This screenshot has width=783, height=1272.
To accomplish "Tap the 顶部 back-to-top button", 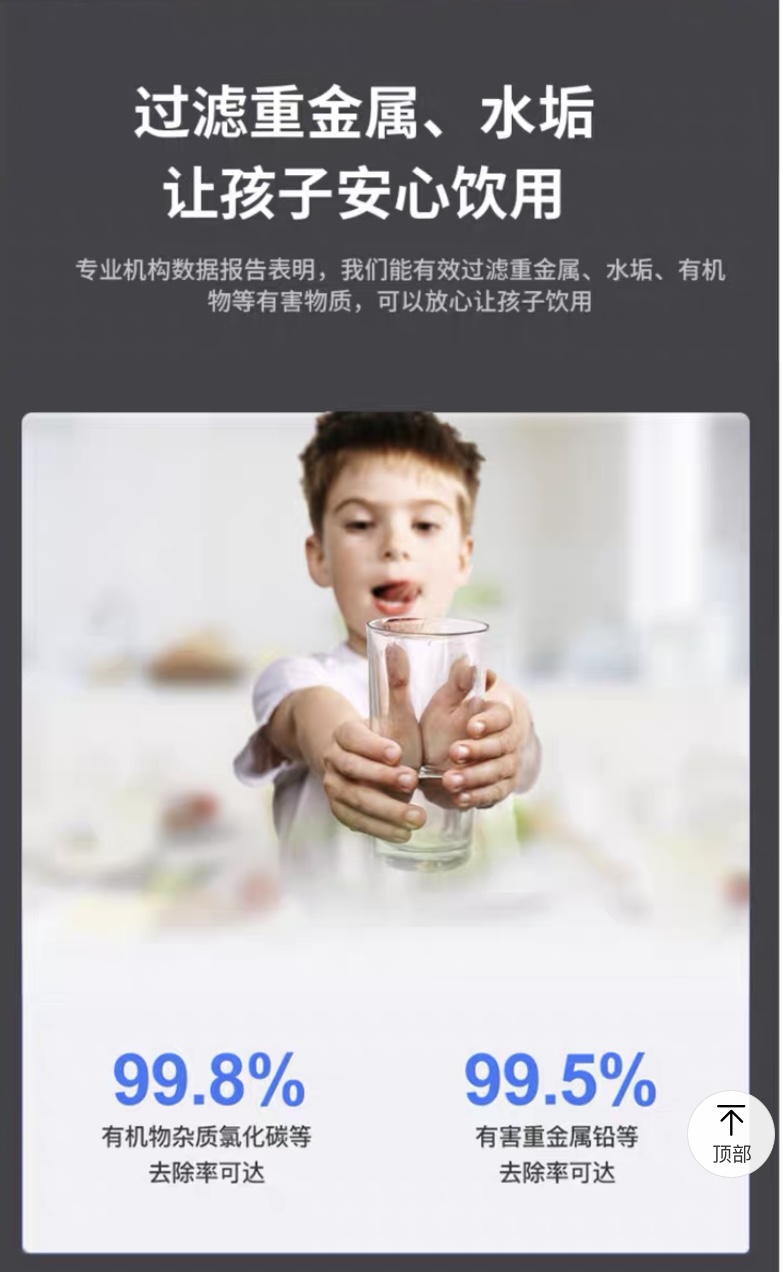I will [731, 1134].
